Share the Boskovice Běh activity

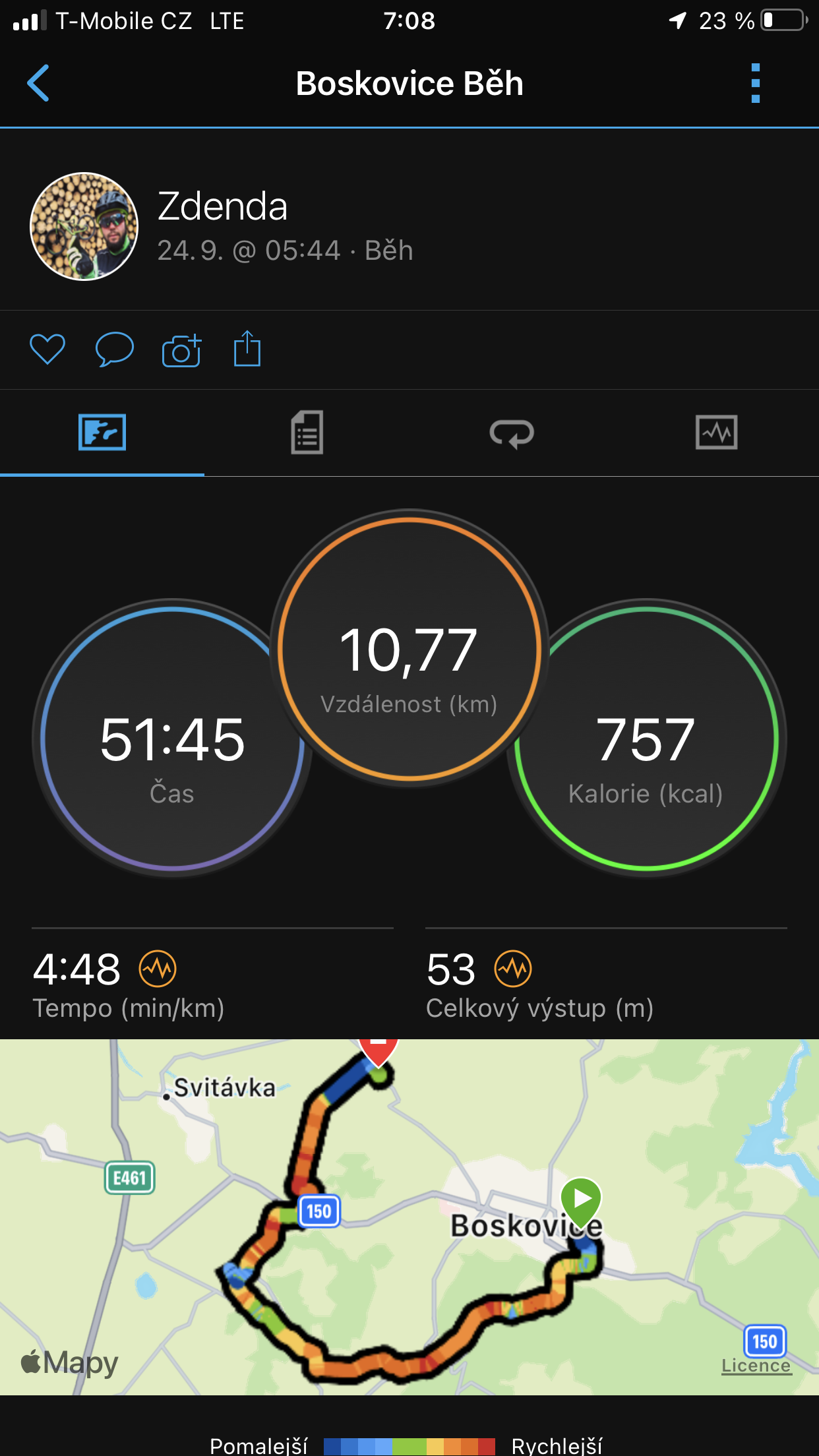tap(247, 348)
